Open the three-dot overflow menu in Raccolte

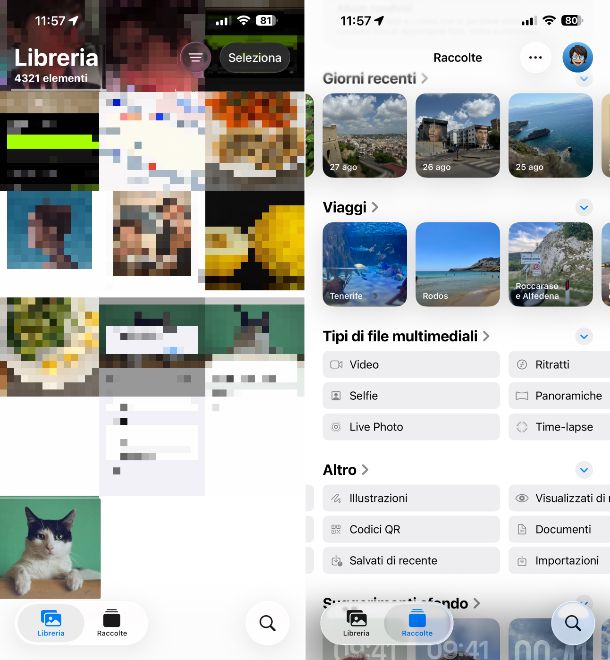click(x=535, y=58)
